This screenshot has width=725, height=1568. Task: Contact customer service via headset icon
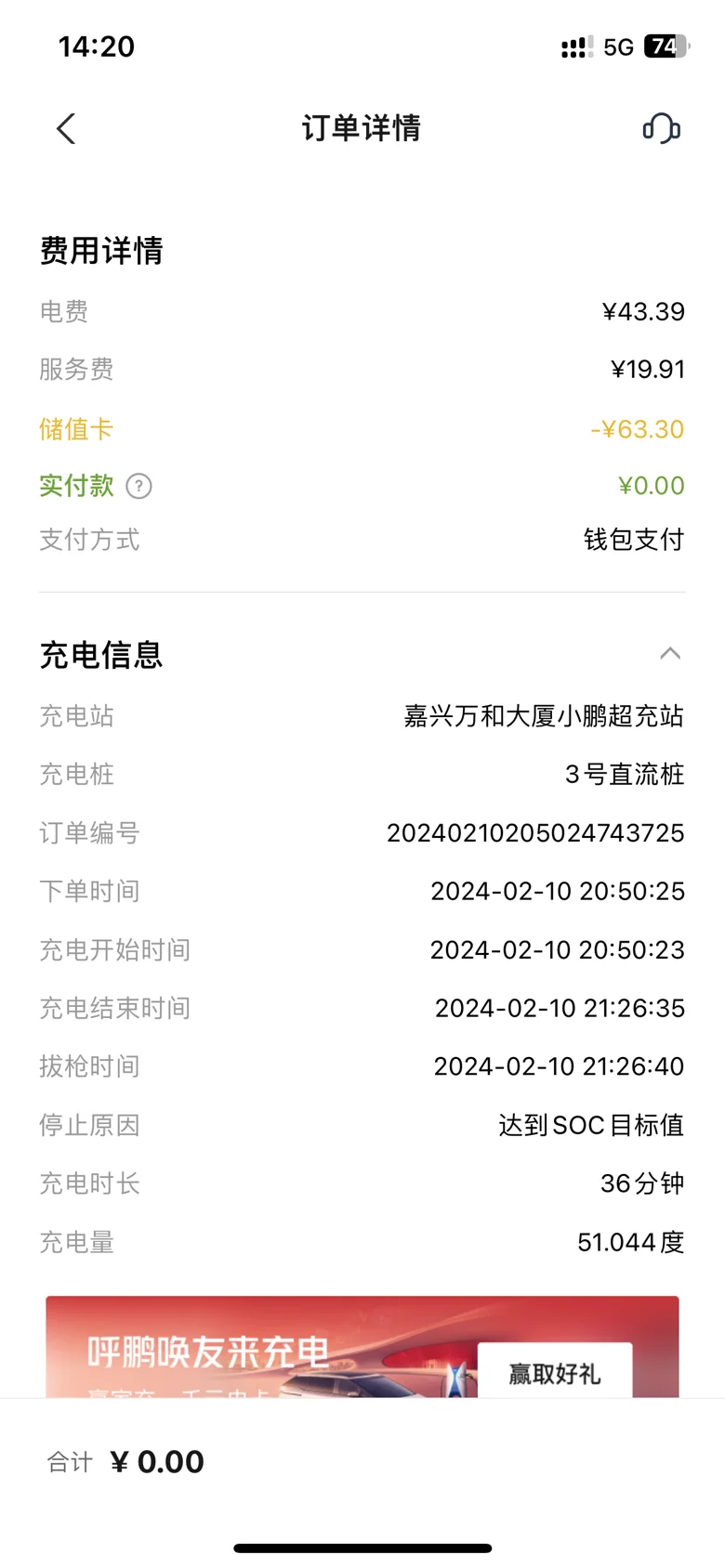point(661,128)
